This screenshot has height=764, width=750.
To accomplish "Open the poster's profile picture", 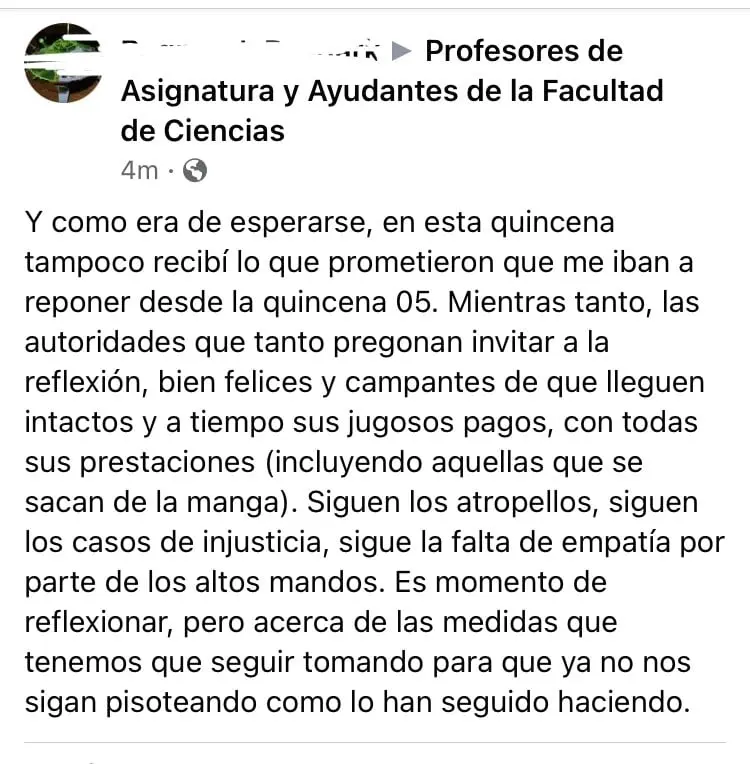I will 62,64.
